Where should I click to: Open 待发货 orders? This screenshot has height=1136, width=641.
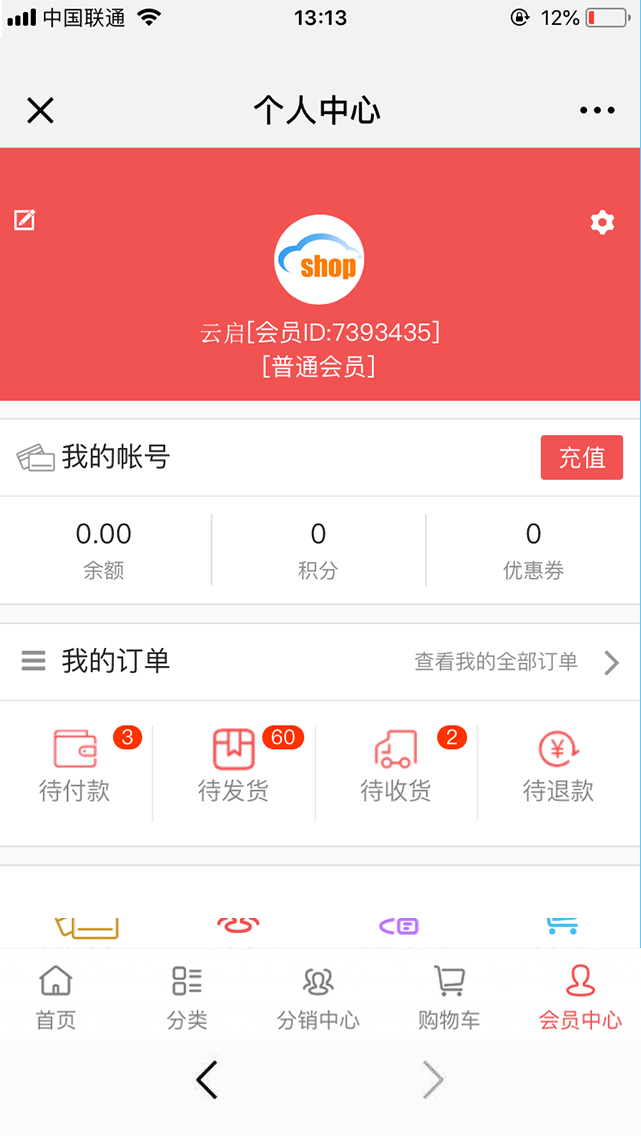(233, 766)
